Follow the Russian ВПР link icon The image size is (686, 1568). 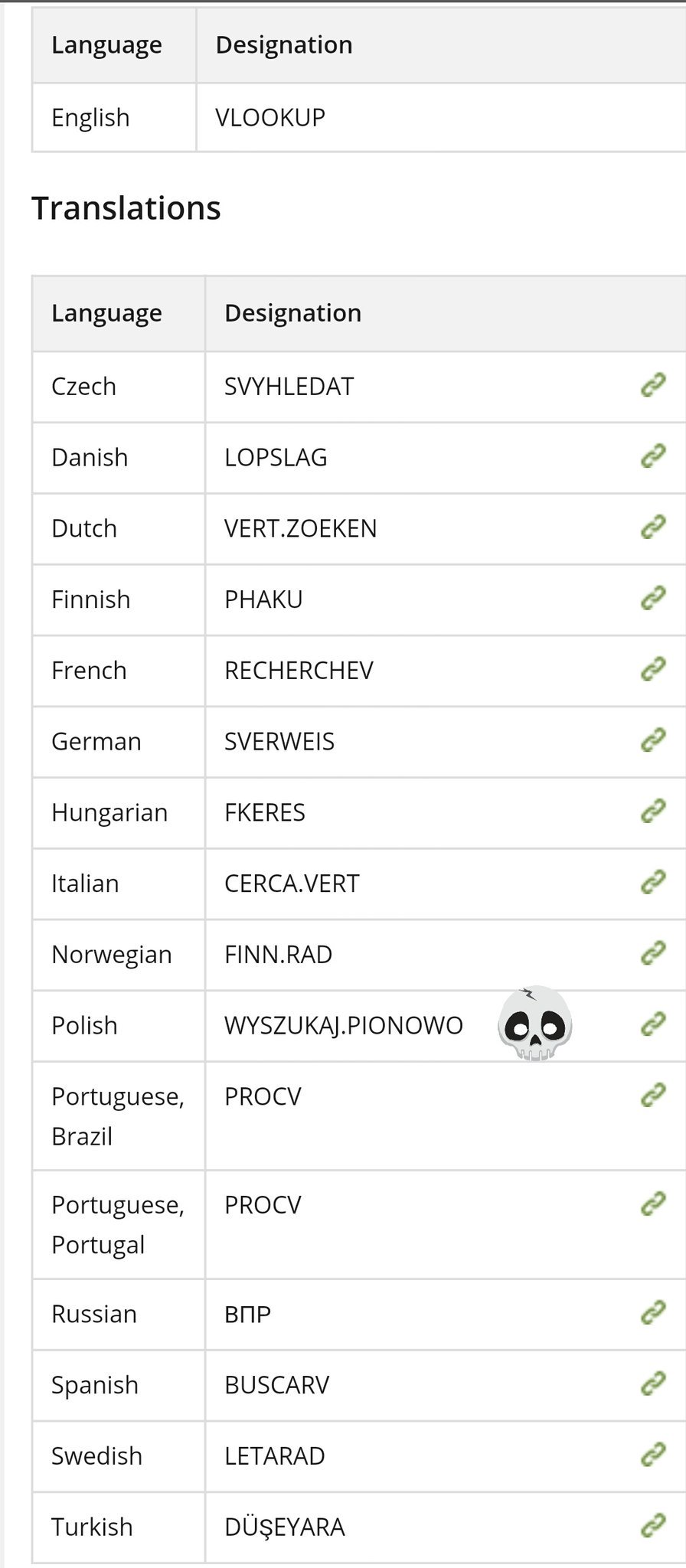tap(653, 1313)
